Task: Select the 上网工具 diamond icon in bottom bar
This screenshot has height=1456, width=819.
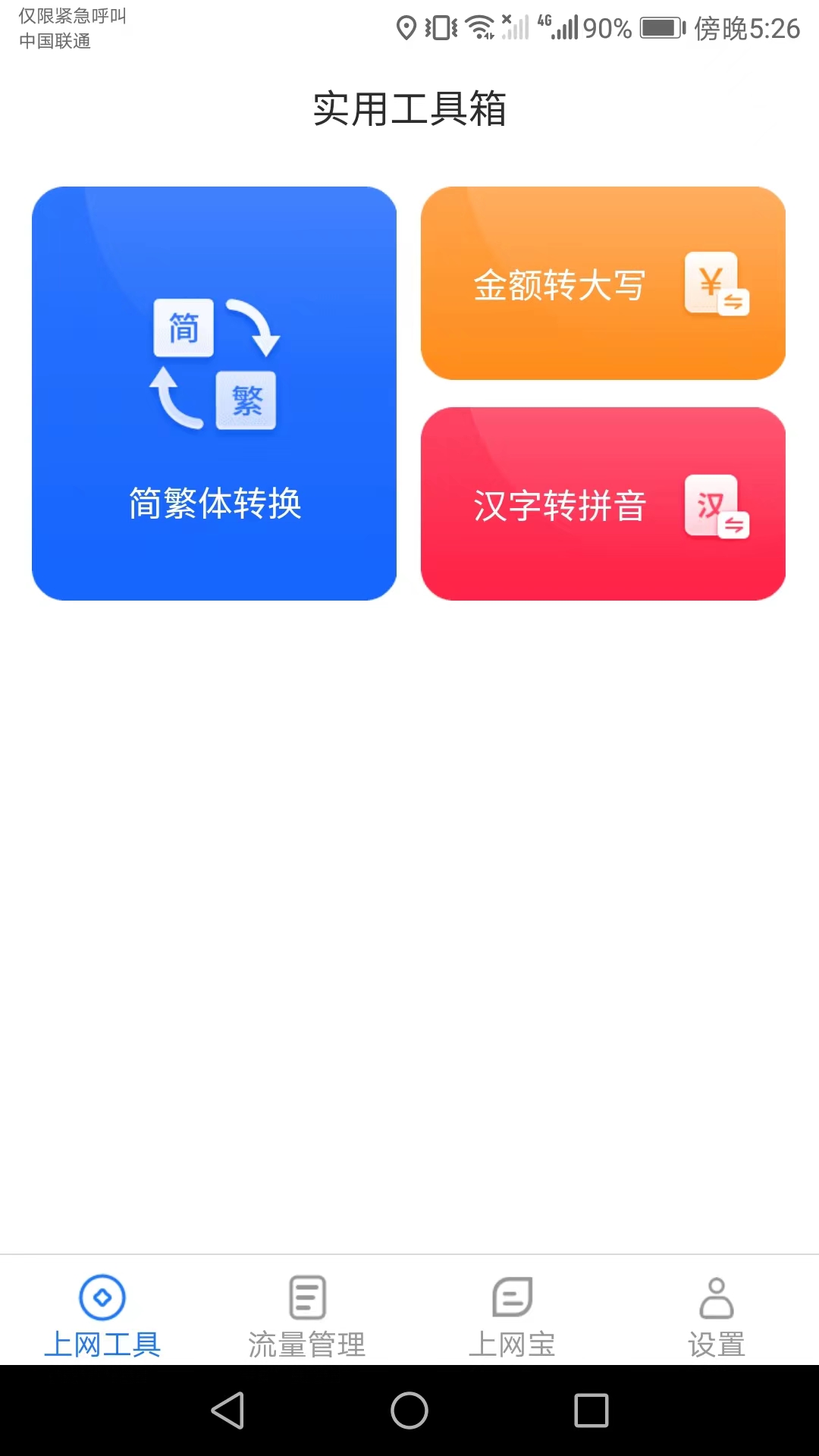Action: [x=102, y=1298]
